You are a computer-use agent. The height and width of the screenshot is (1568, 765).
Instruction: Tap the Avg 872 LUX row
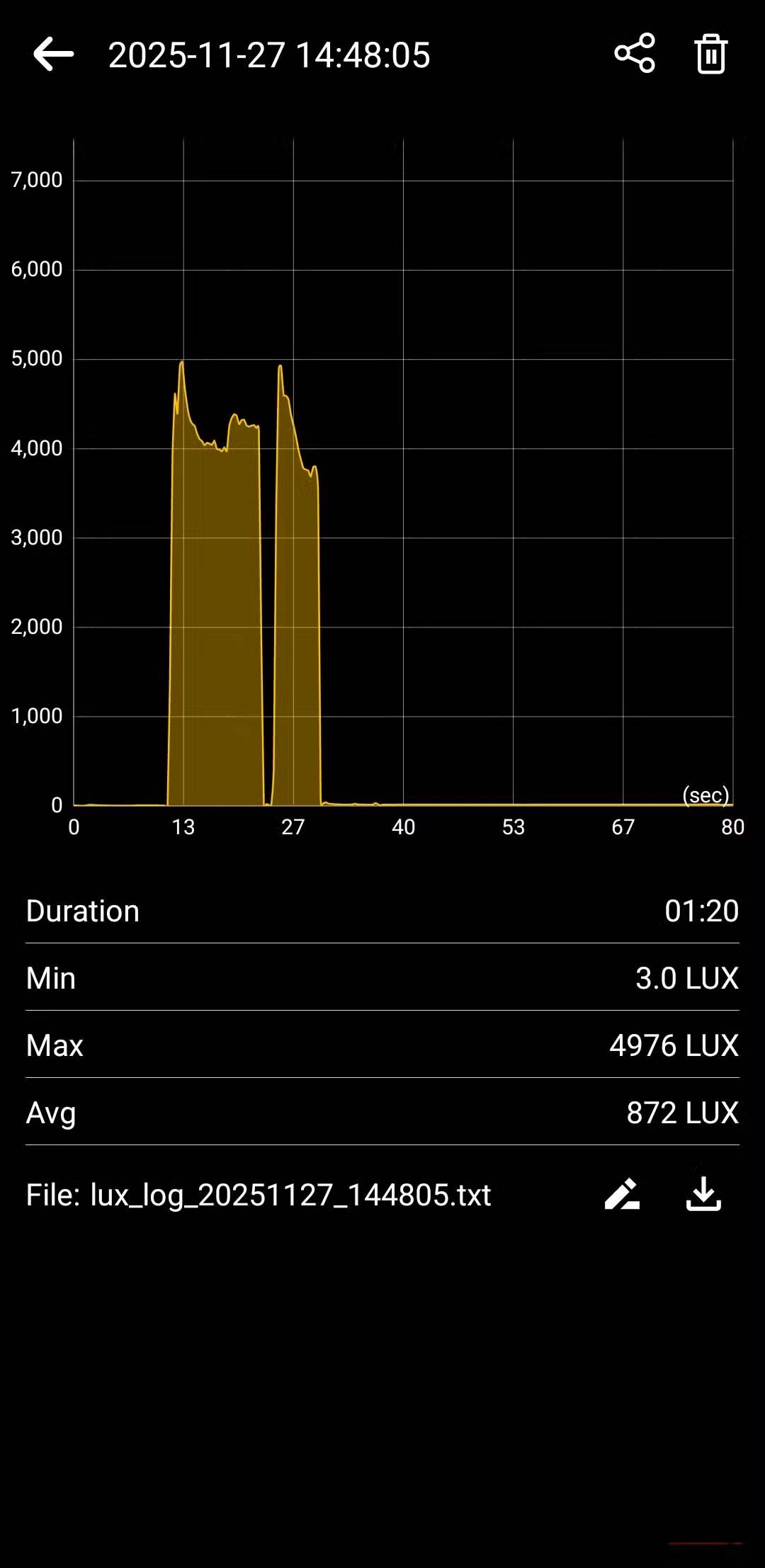pos(382,1113)
